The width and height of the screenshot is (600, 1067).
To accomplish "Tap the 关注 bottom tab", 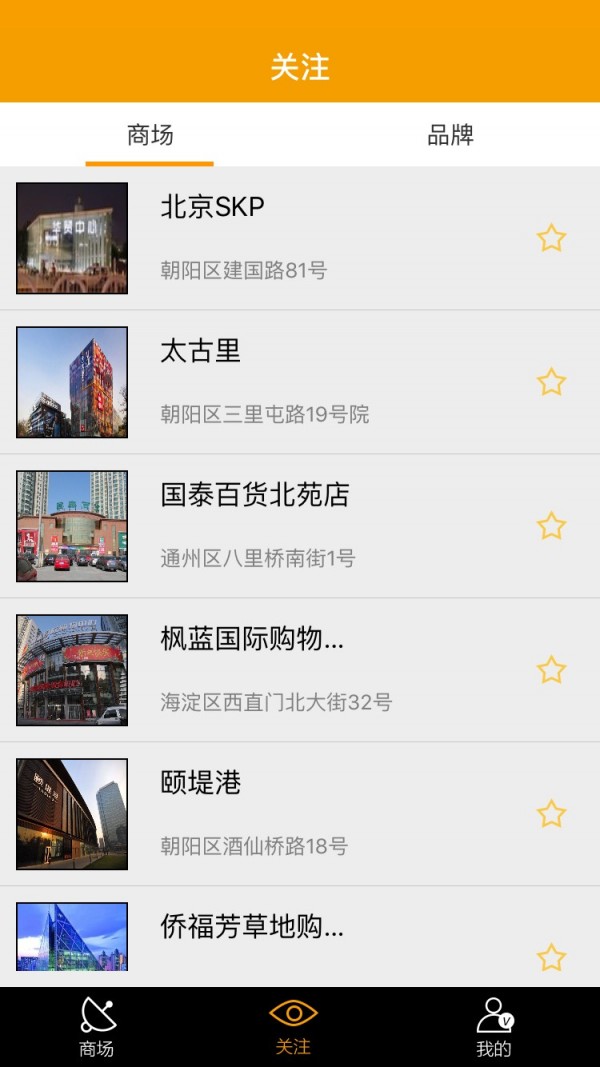I will click(x=293, y=1027).
